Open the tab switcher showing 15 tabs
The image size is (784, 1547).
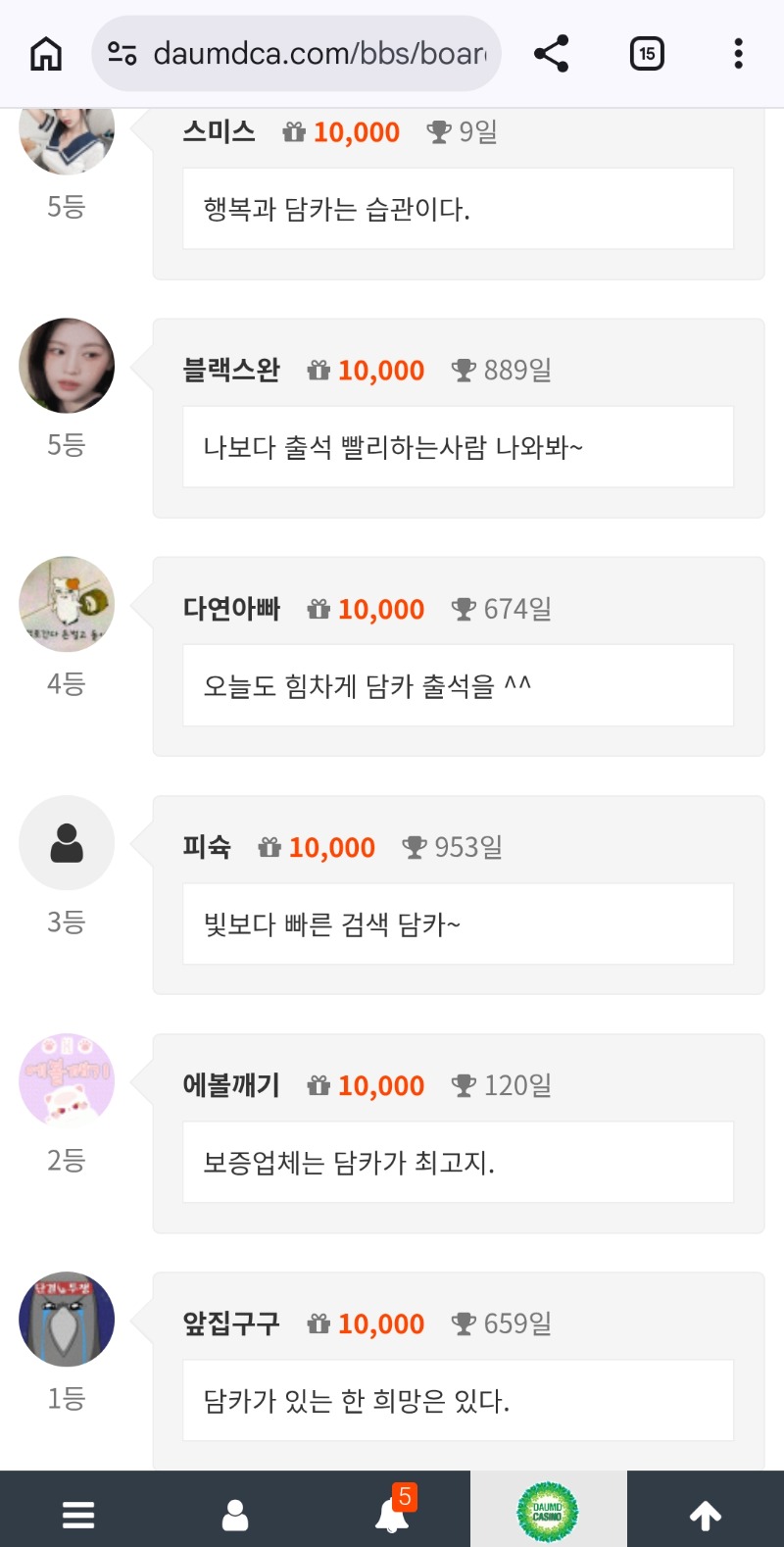tap(647, 53)
